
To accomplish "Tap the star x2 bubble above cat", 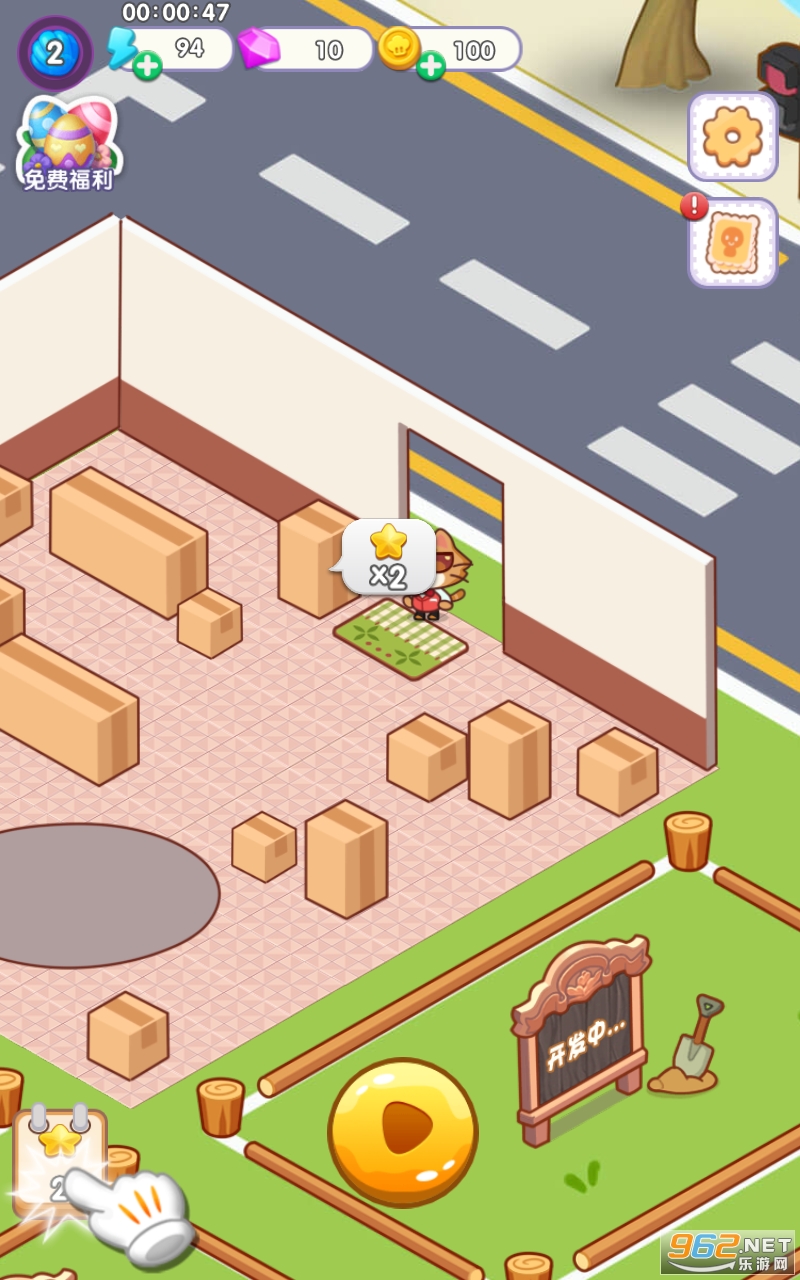I will point(388,556).
